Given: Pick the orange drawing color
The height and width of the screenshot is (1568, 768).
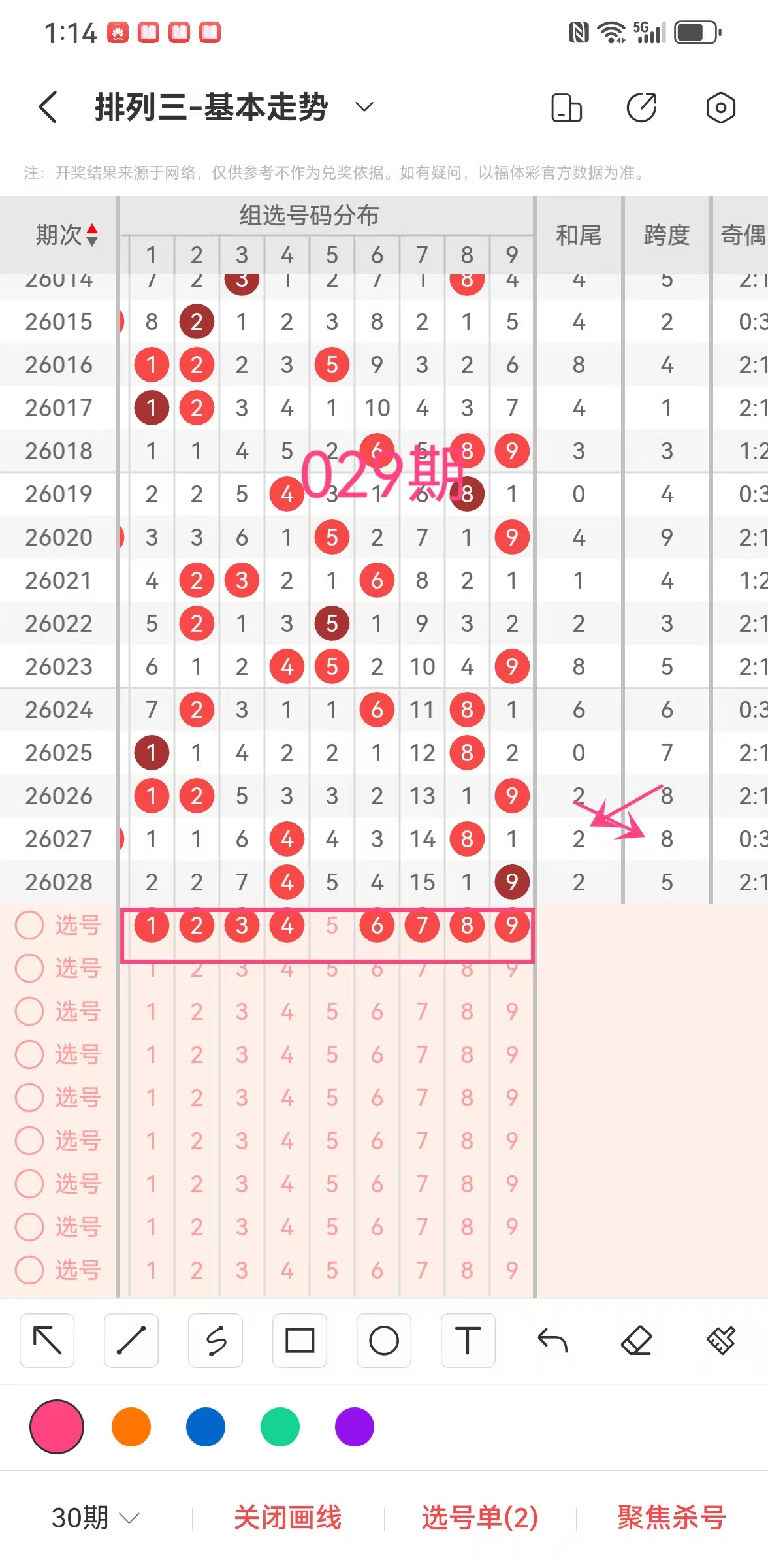Looking at the screenshot, I should [x=131, y=1428].
